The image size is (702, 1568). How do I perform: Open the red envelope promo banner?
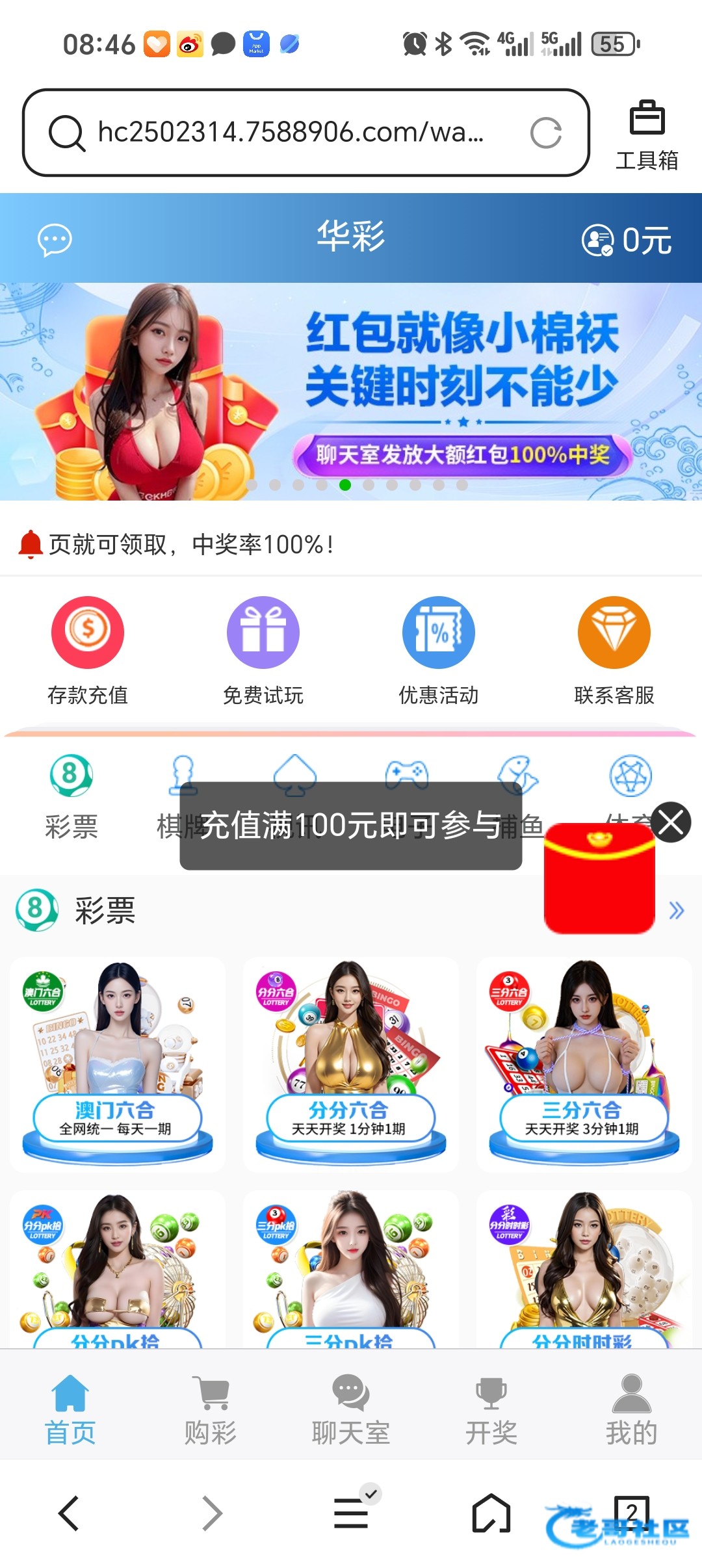coord(351,391)
